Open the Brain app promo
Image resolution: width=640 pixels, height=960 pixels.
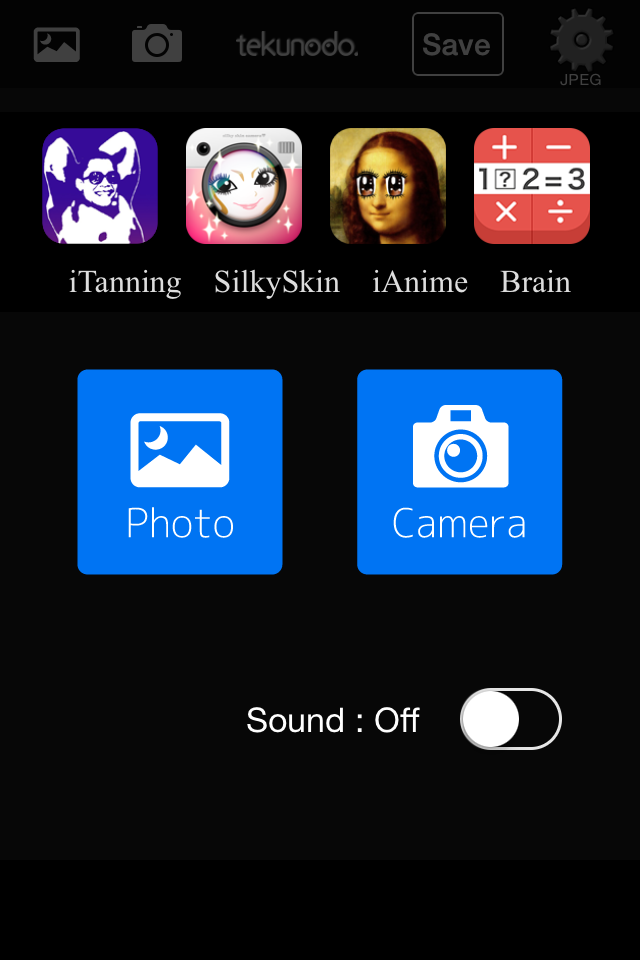tap(532, 186)
